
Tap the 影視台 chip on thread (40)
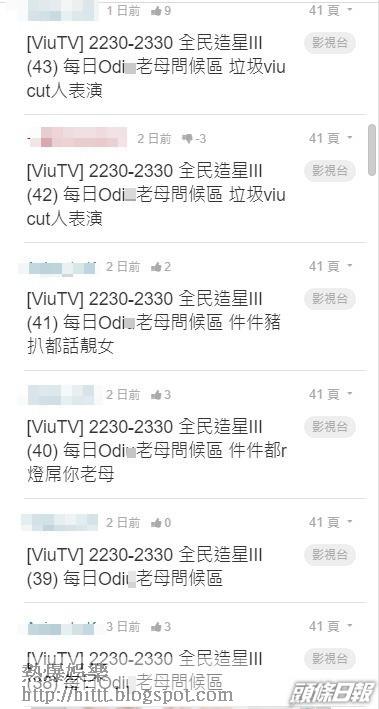[x=330, y=427]
